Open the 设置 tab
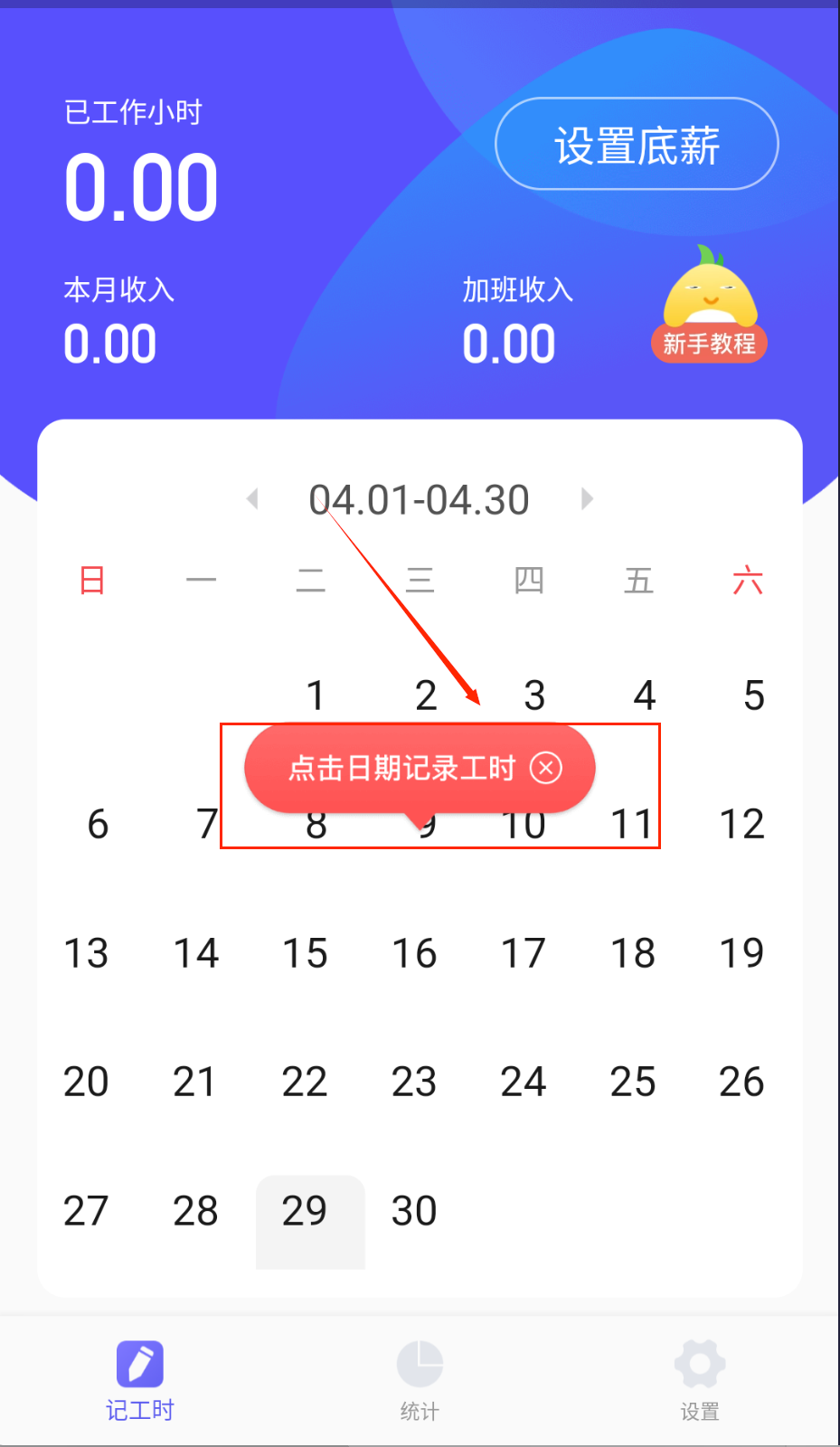Screen dimensions: 840x1447 coord(699,1380)
